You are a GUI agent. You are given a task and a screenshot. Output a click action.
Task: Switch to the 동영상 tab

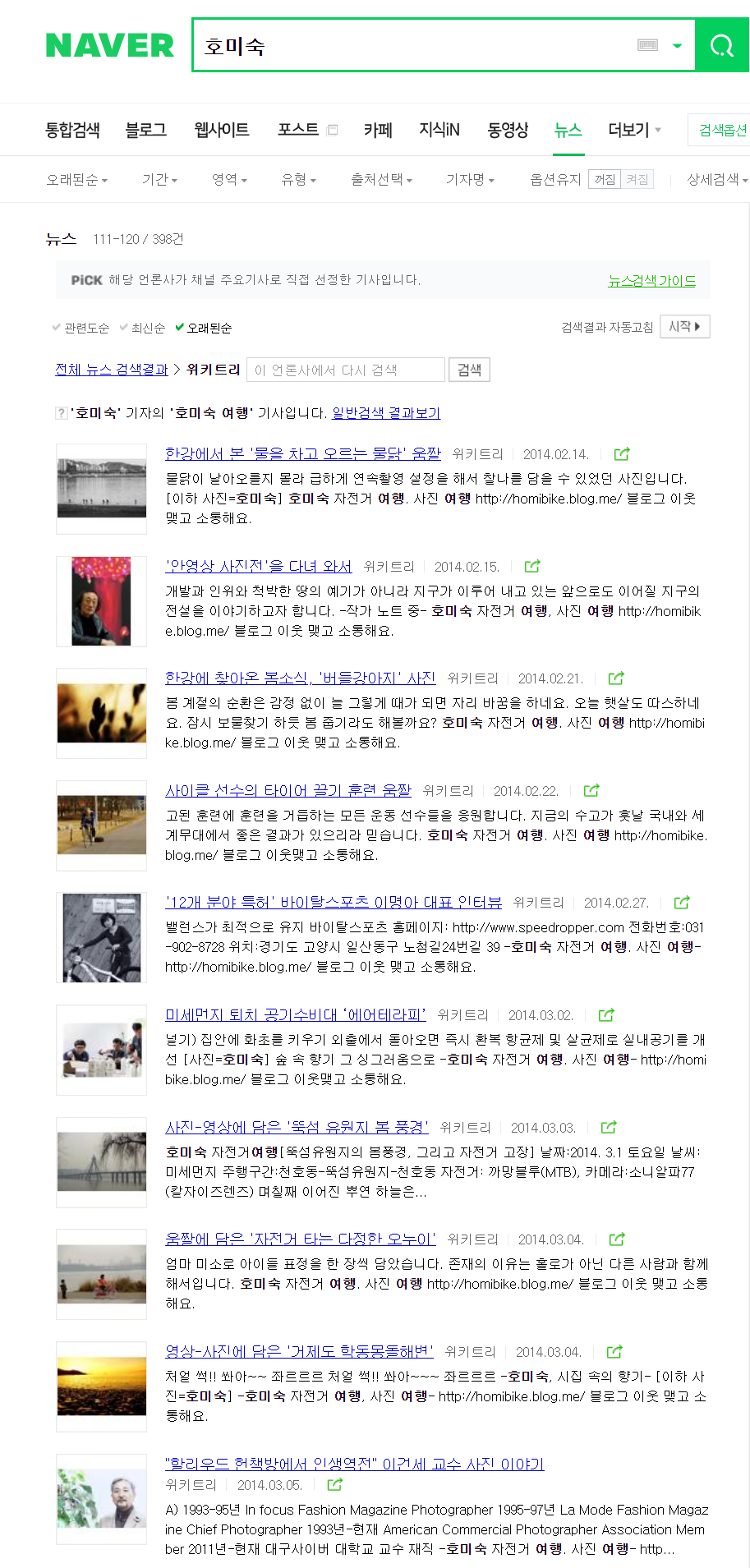507,130
